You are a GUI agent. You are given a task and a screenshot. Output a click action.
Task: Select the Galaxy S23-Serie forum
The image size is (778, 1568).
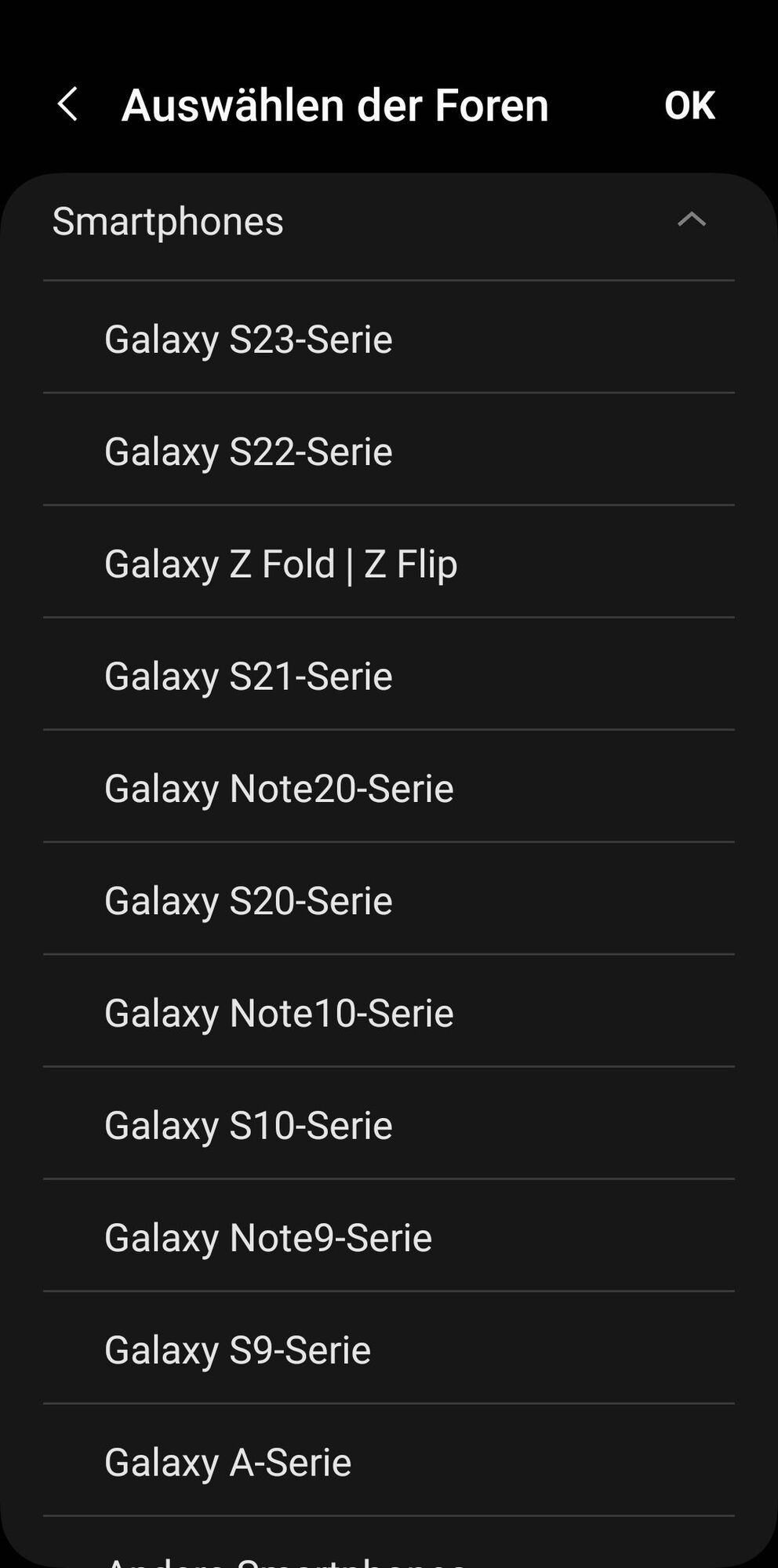click(249, 339)
